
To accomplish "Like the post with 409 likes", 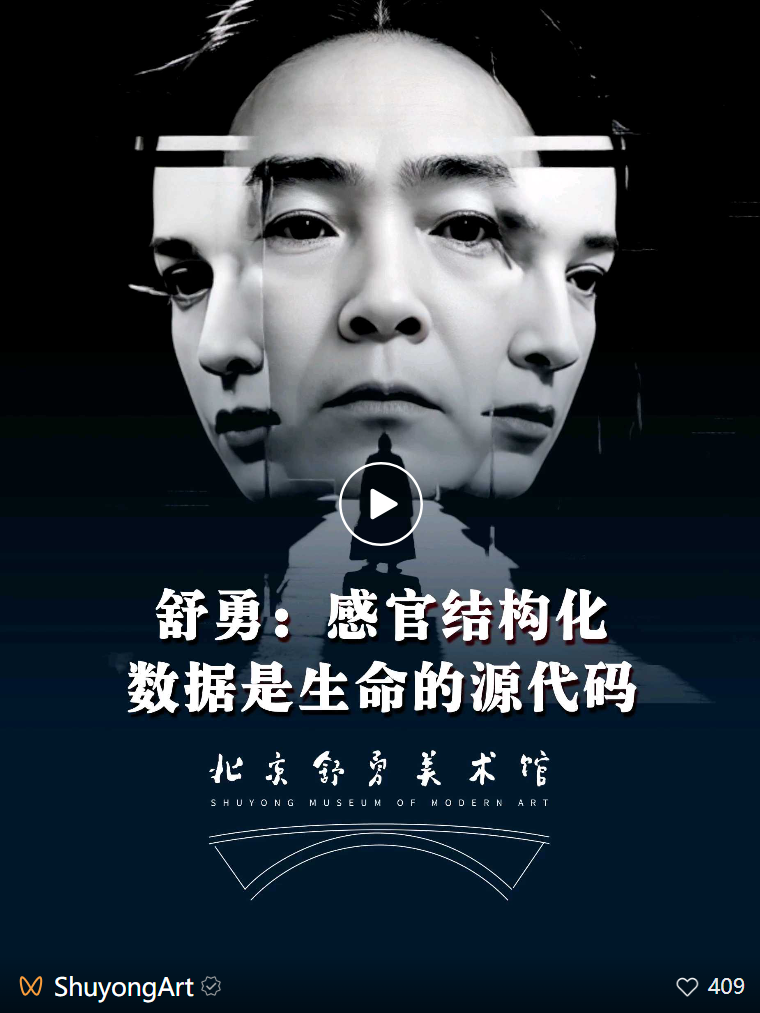I will pos(687,987).
